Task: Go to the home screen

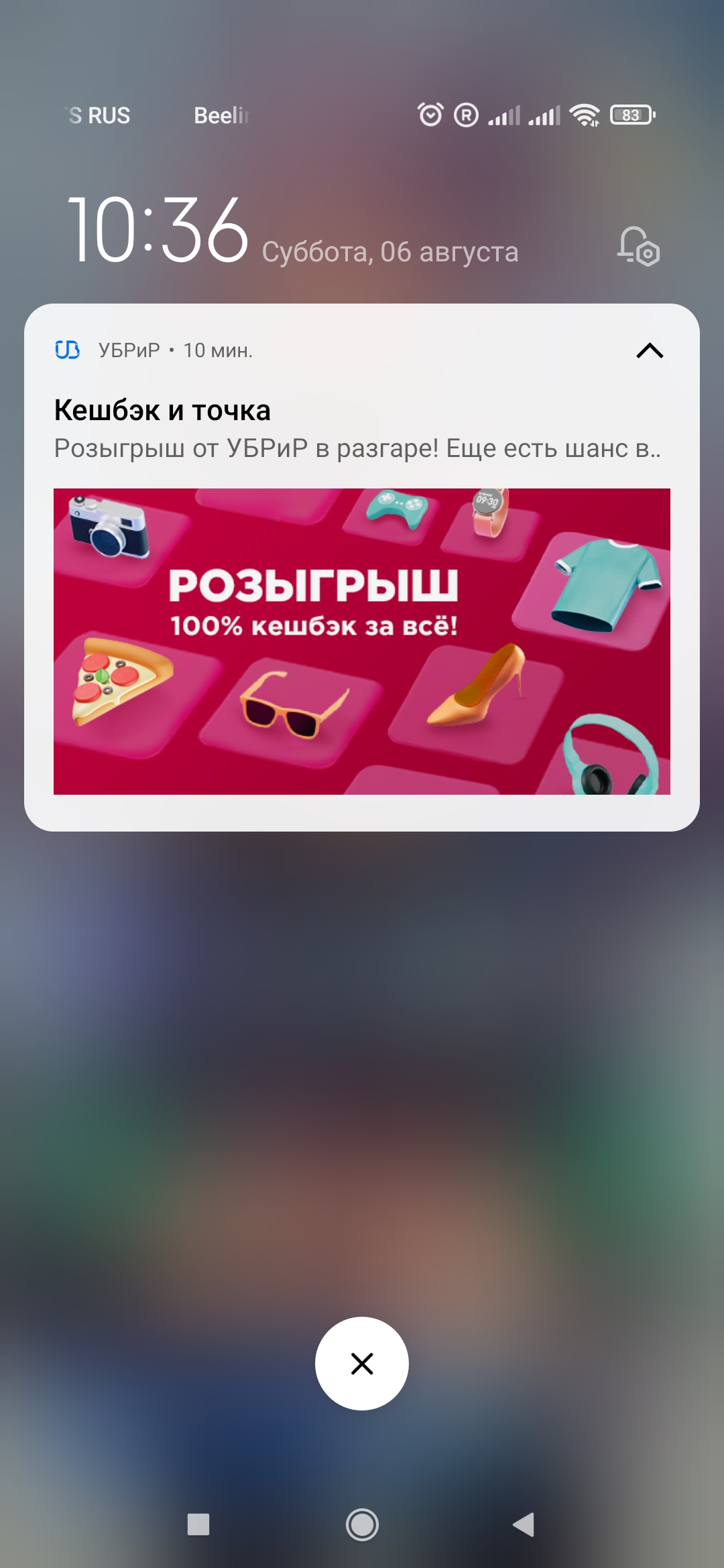Action: 362,1524
